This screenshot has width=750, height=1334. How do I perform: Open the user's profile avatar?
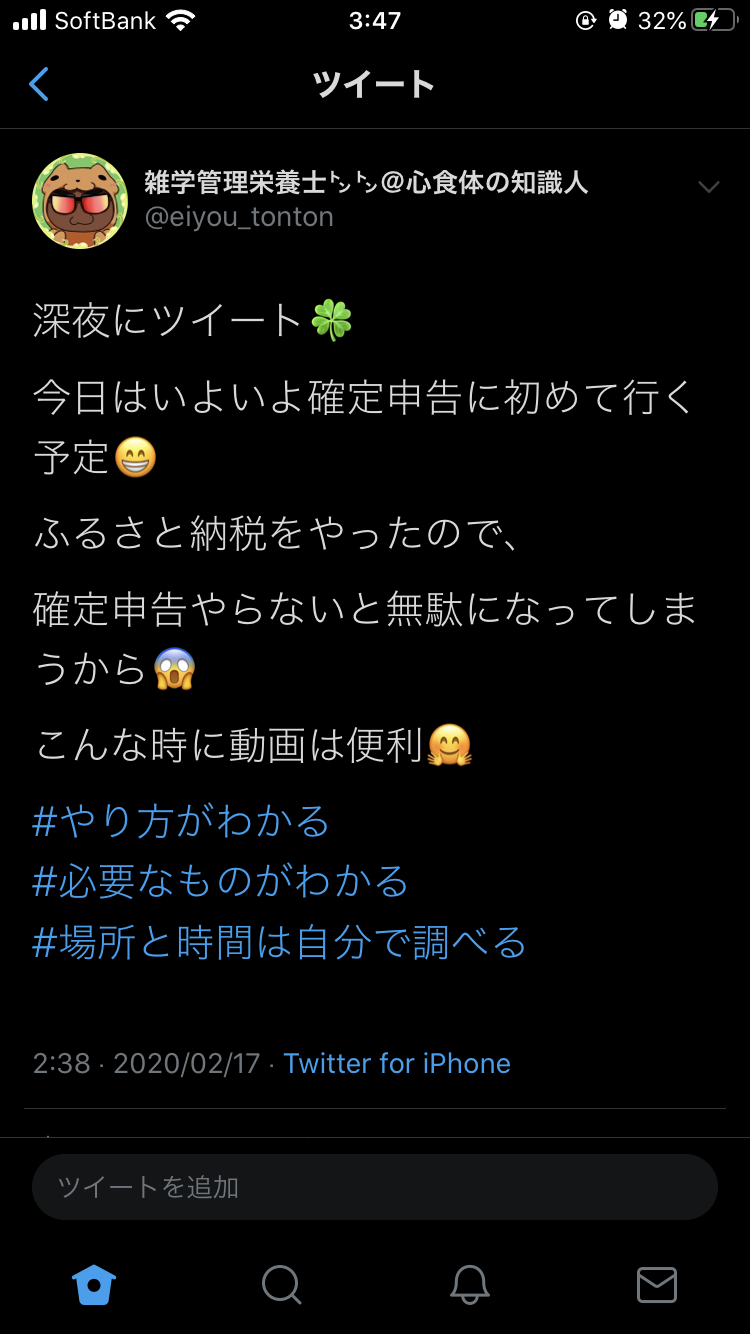80,200
